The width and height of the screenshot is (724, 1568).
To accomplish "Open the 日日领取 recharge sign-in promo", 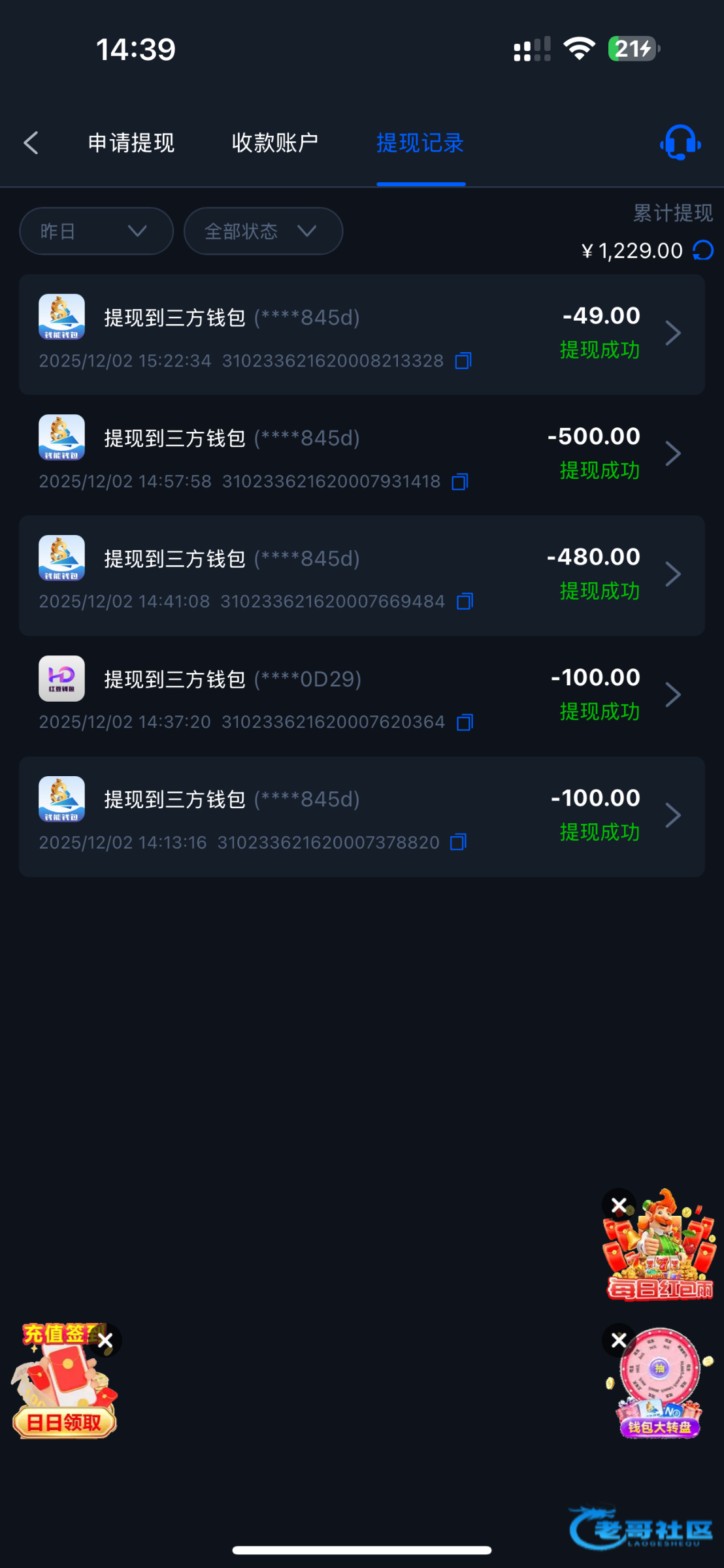I will click(64, 1422).
